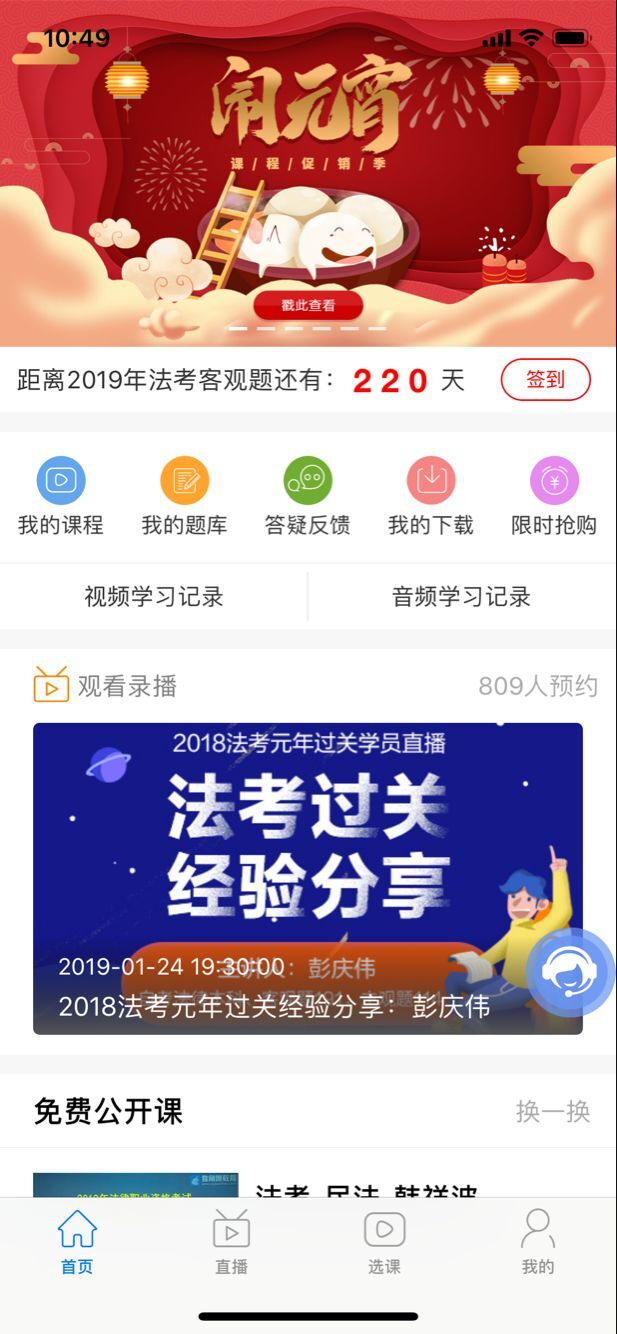The image size is (617, 1334).
Task: Switch to the 选课 course selection tab
Action: (384, 1242)
